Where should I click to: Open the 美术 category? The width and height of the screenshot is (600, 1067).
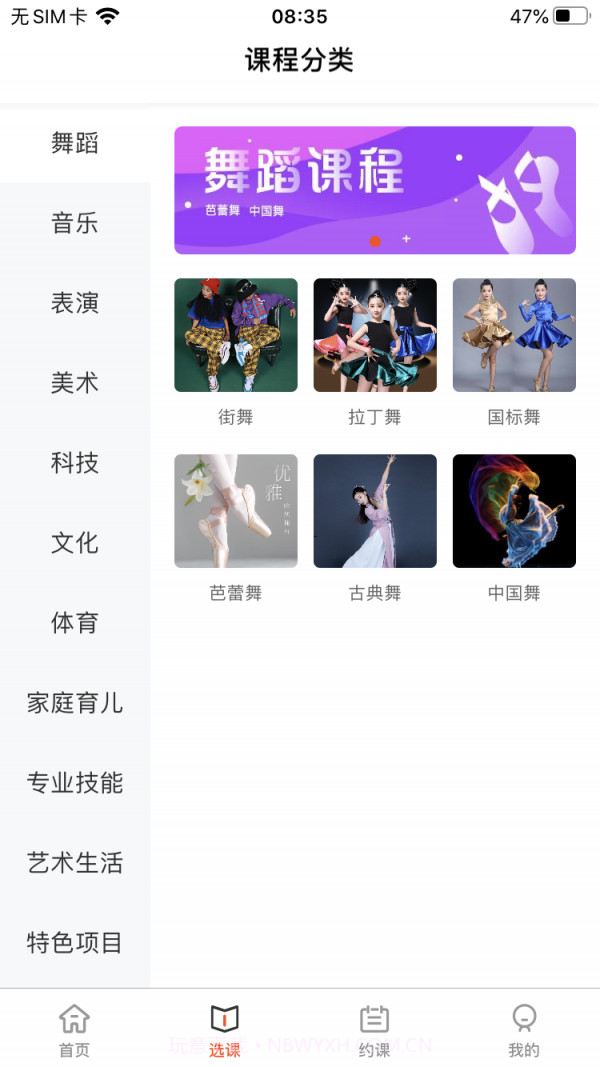(x=75, y=383)
